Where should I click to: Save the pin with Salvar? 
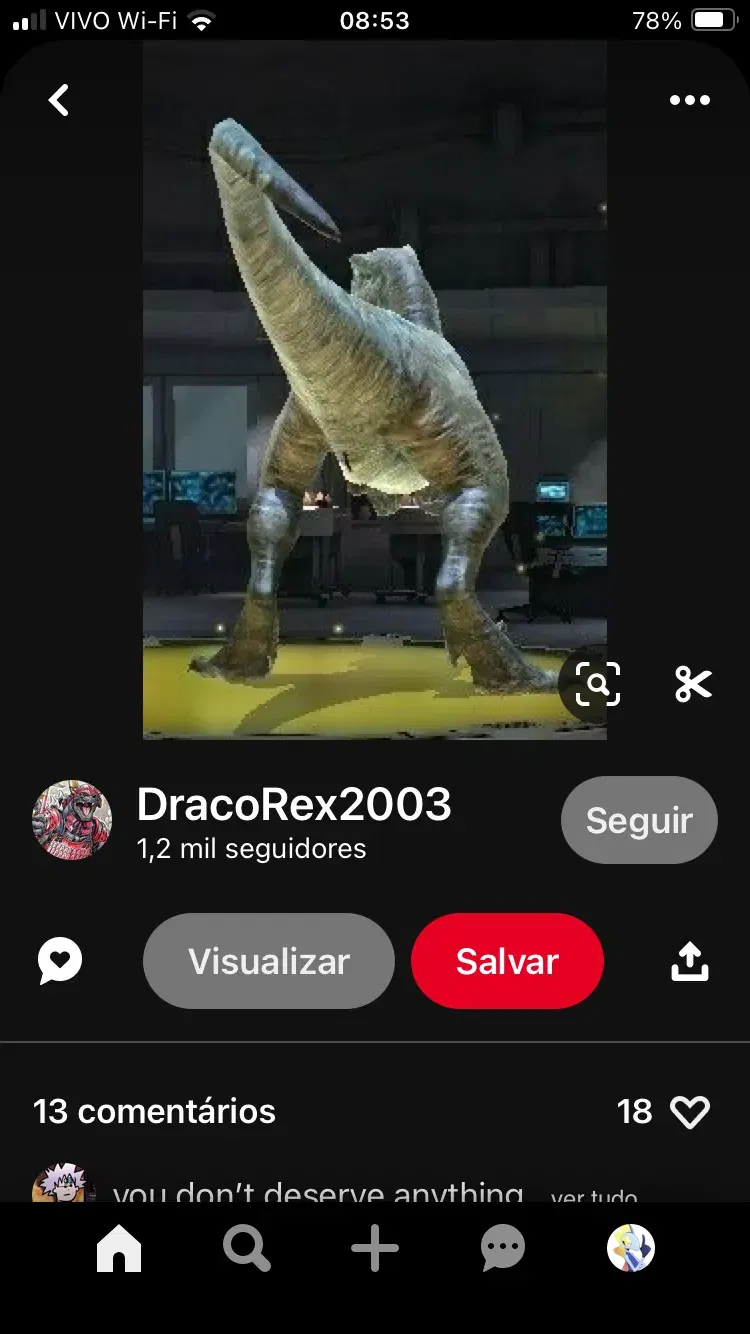coord(507,961)
